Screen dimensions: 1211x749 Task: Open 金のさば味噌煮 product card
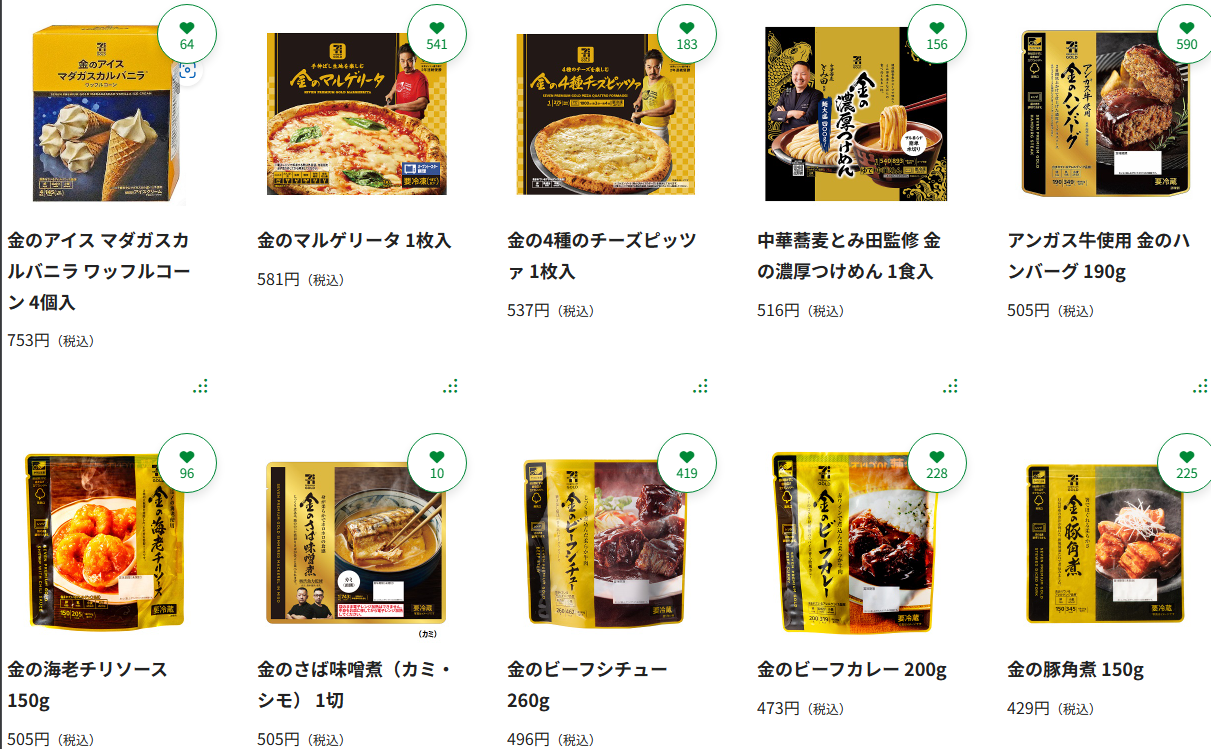pyautogui.click(x=354, y=684)
